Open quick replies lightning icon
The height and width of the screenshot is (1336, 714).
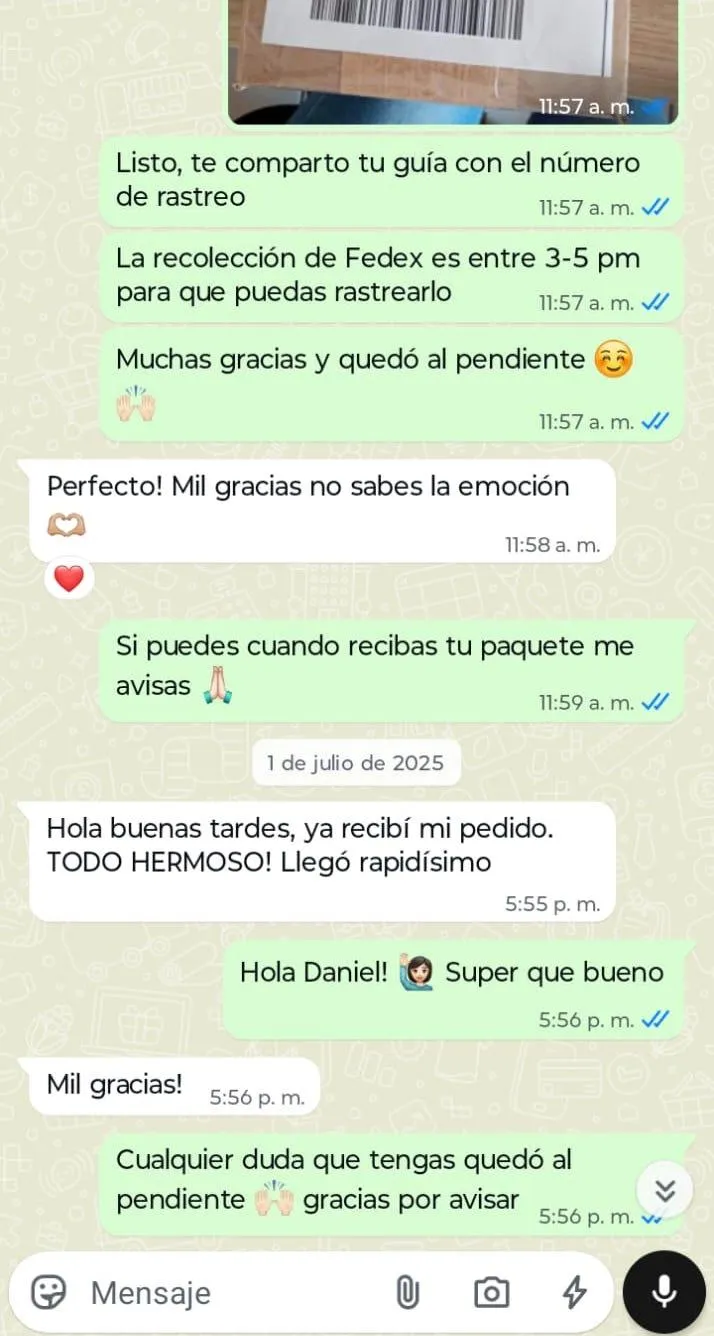coord(574,1293)
